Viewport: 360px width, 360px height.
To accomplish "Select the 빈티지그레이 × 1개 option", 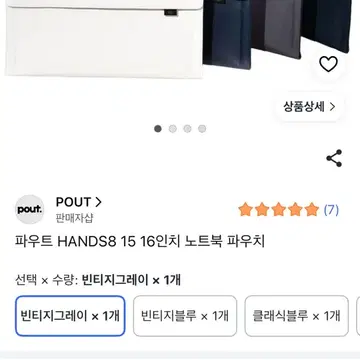I will pyautogui.click(x=70, y=316).
